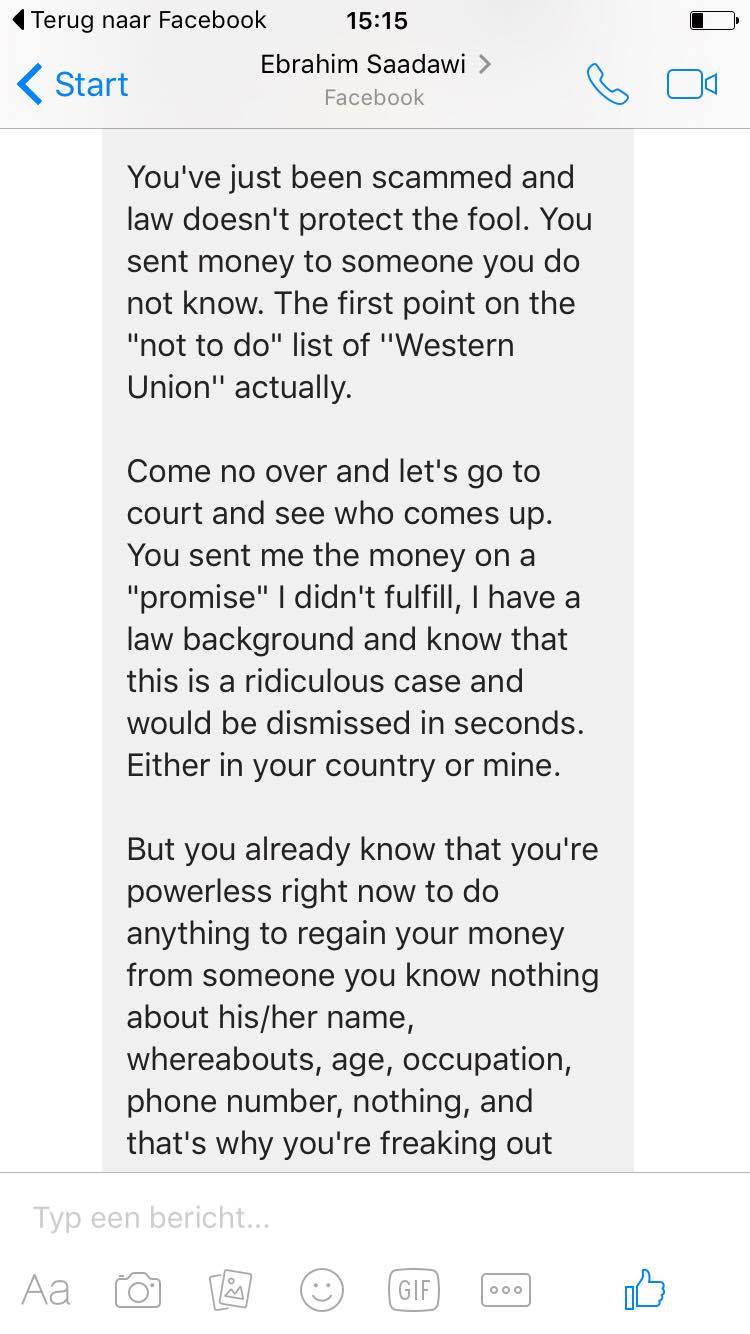Viewport: 750px width, 1334px height.
Task: Open Ebrahim Saadawi's contact details
Action: [375, 80]
